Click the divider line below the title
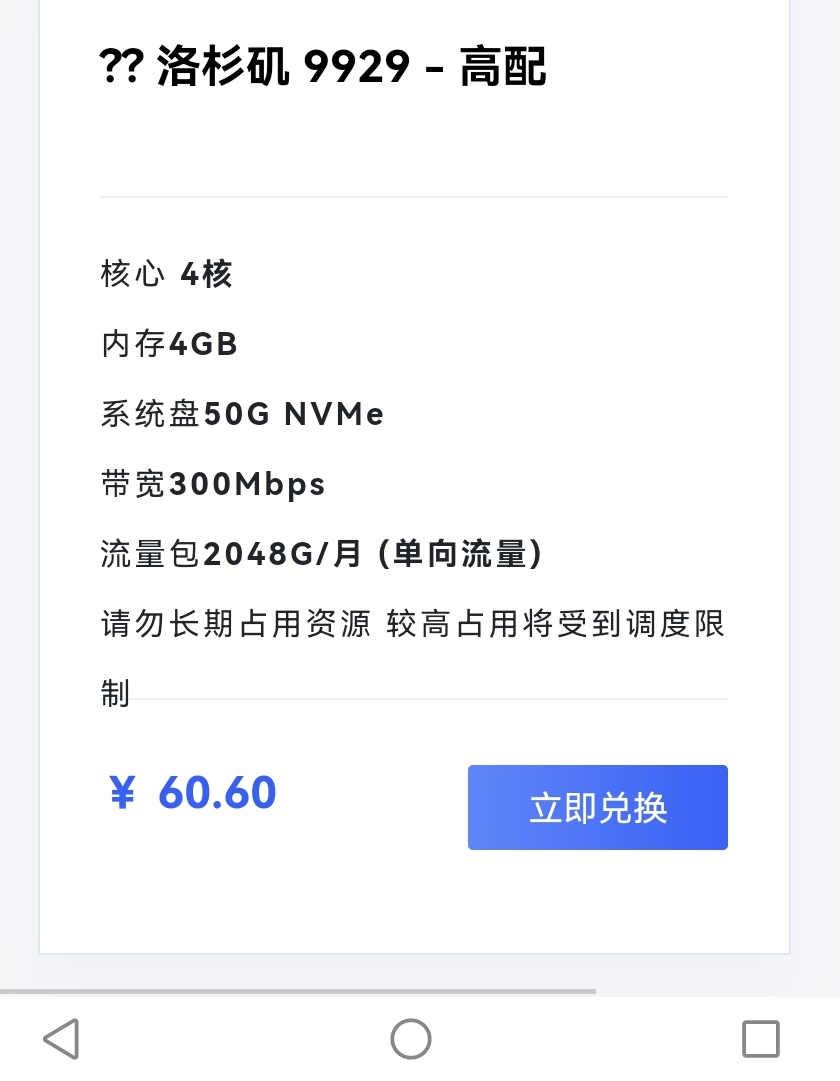Screen dimensions: 840x1081 coord(413,197)
